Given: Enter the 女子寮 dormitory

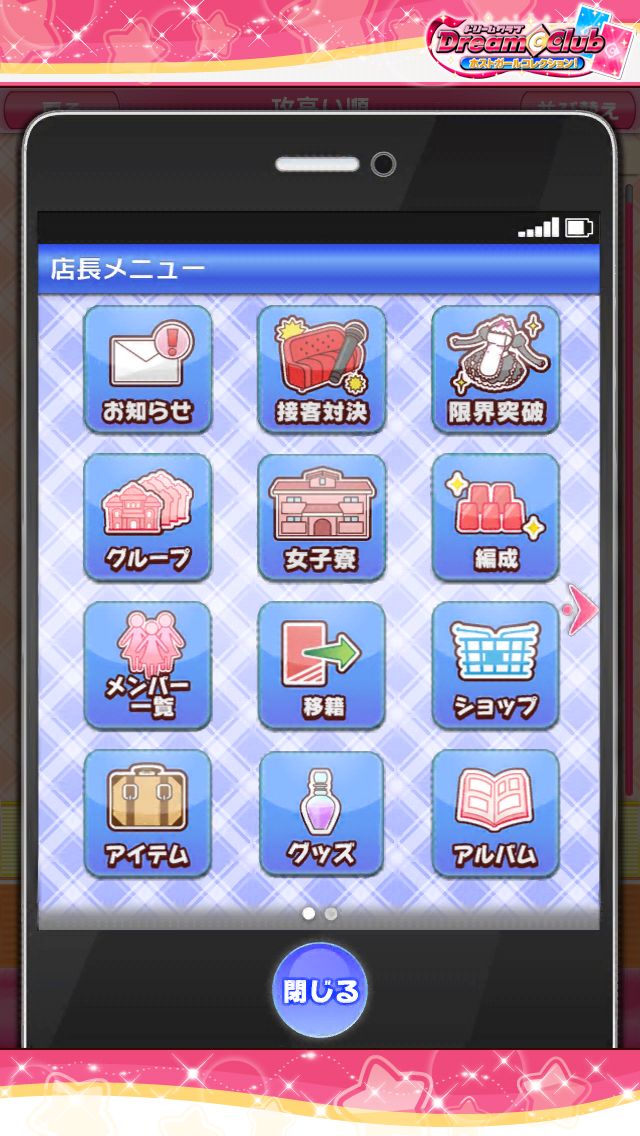Looking at the screenshot, I should click(x=321, y=517).
